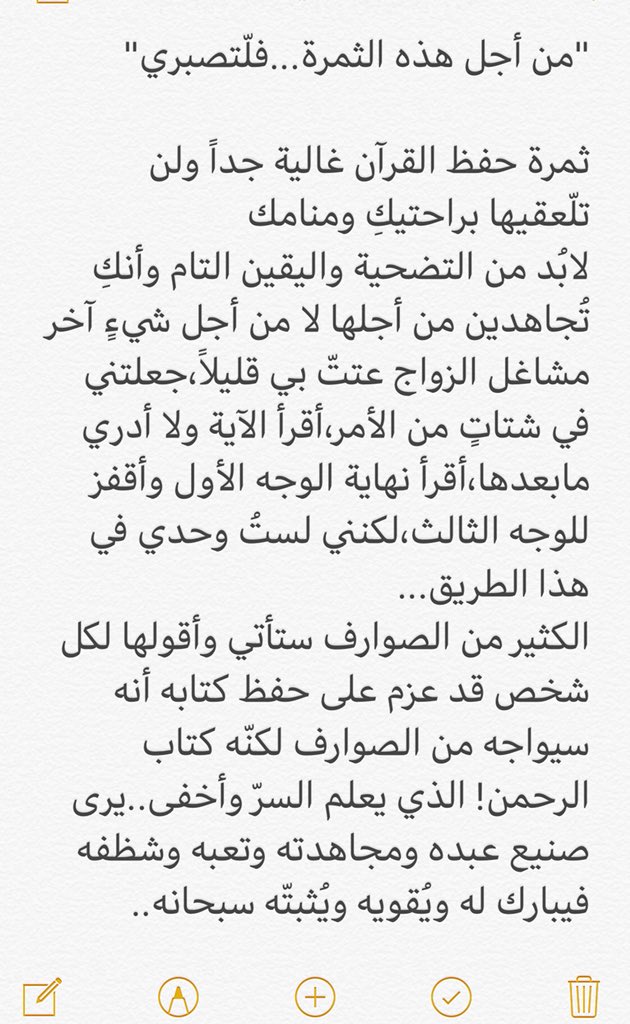Screen dimensions: 630x1024
Task: Open the sketch markup tool
Action: (179, 996)
